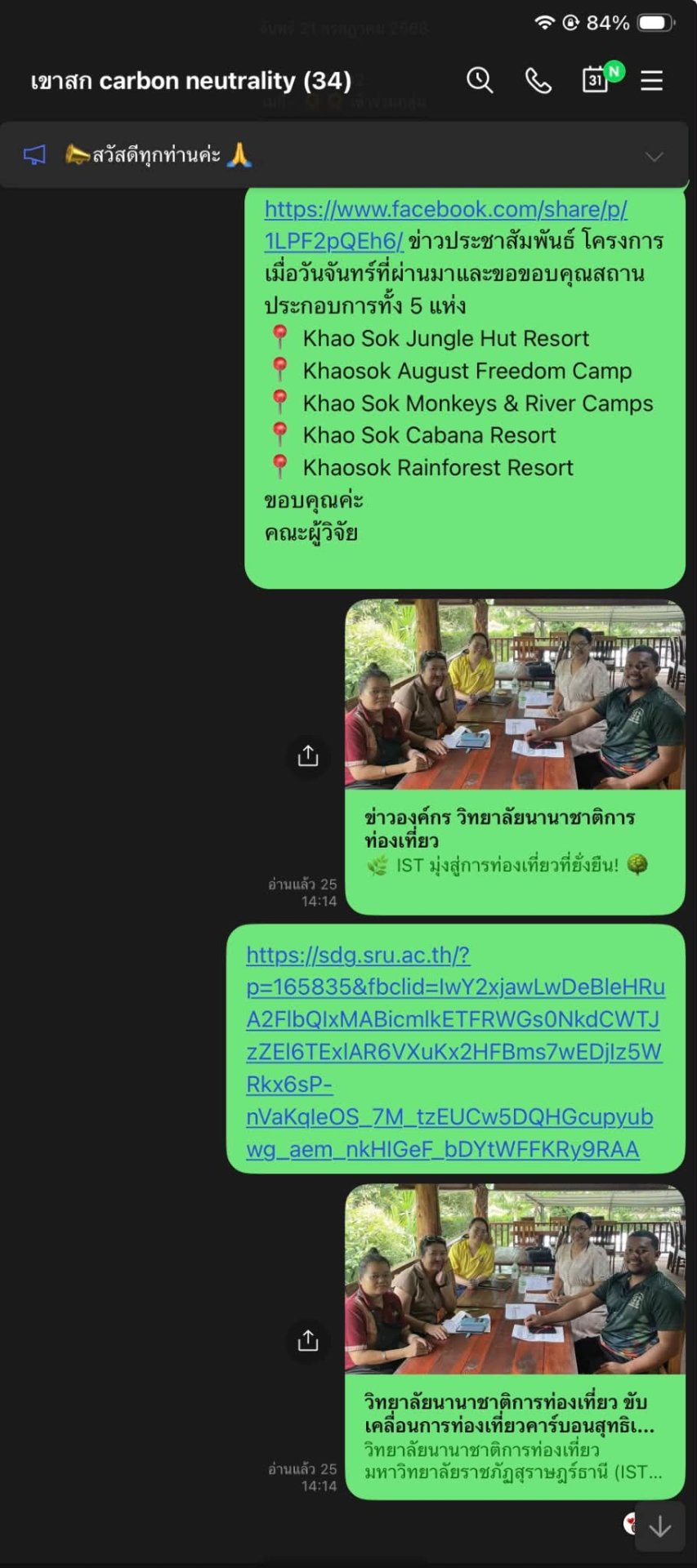The height and width of the screenshot is (1568, 697).
Task: Start a group call
Action: click(x=538, y=80)
